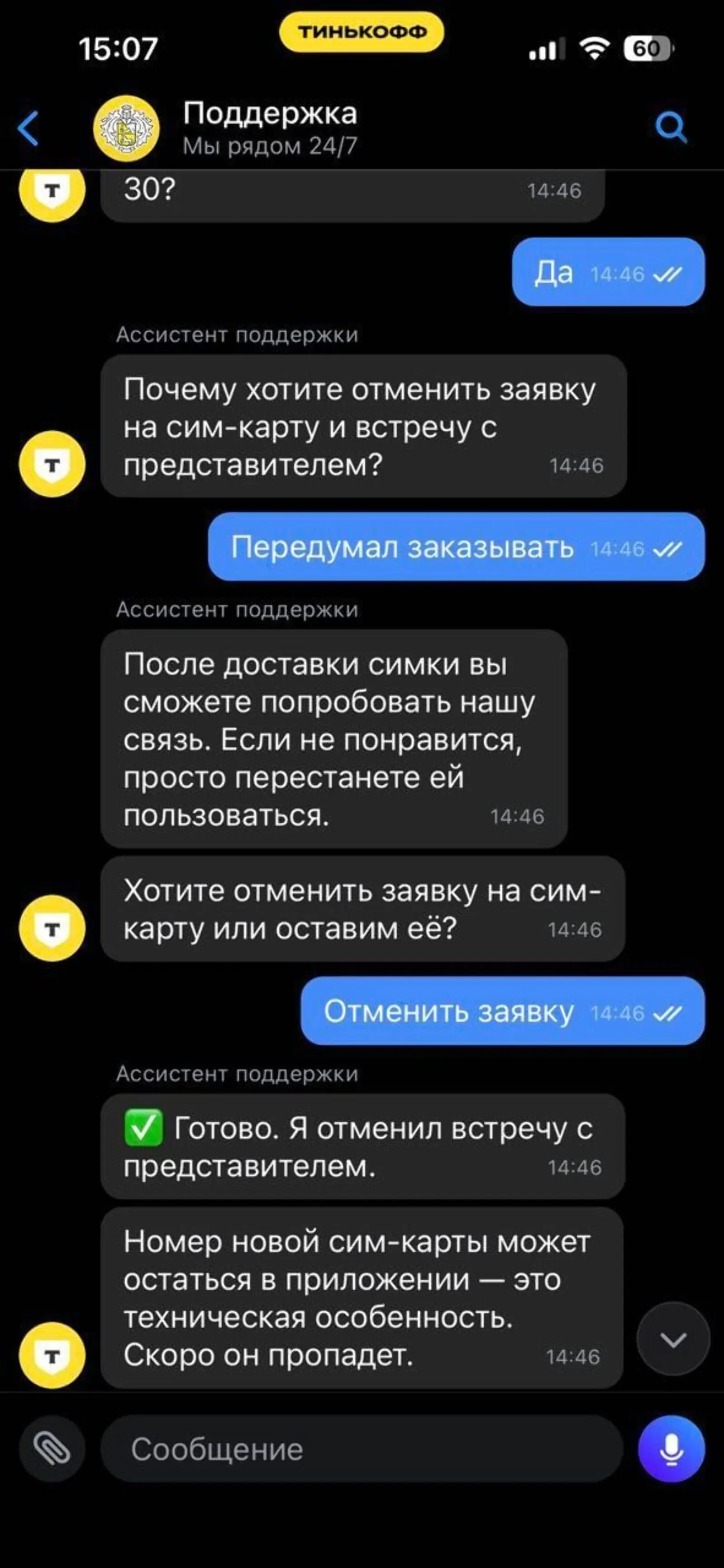Image resolution: width=724 pixels, height=1568 pixels.
Task: Tap the Сообщение message field
Action: [x=362, y=1449]
